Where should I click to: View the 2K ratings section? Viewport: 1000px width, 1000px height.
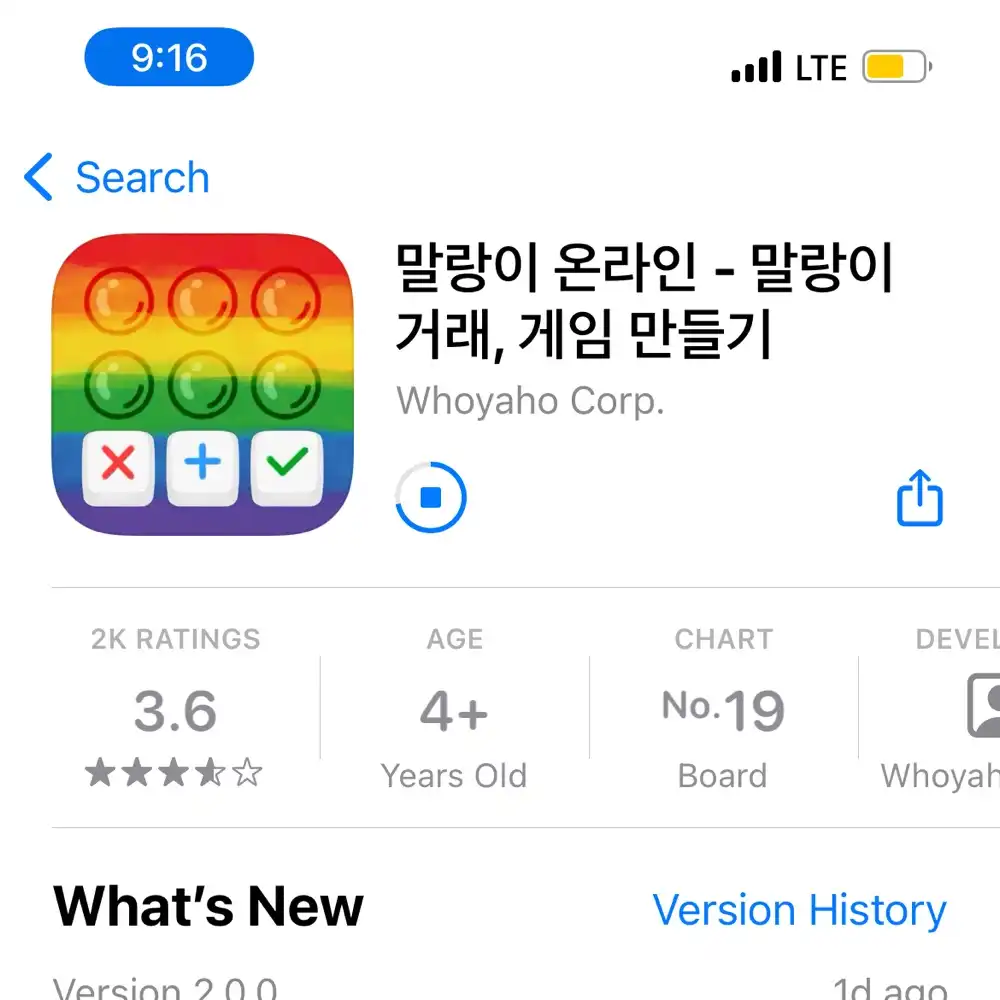pyautogui.click(x=176, y=710)
